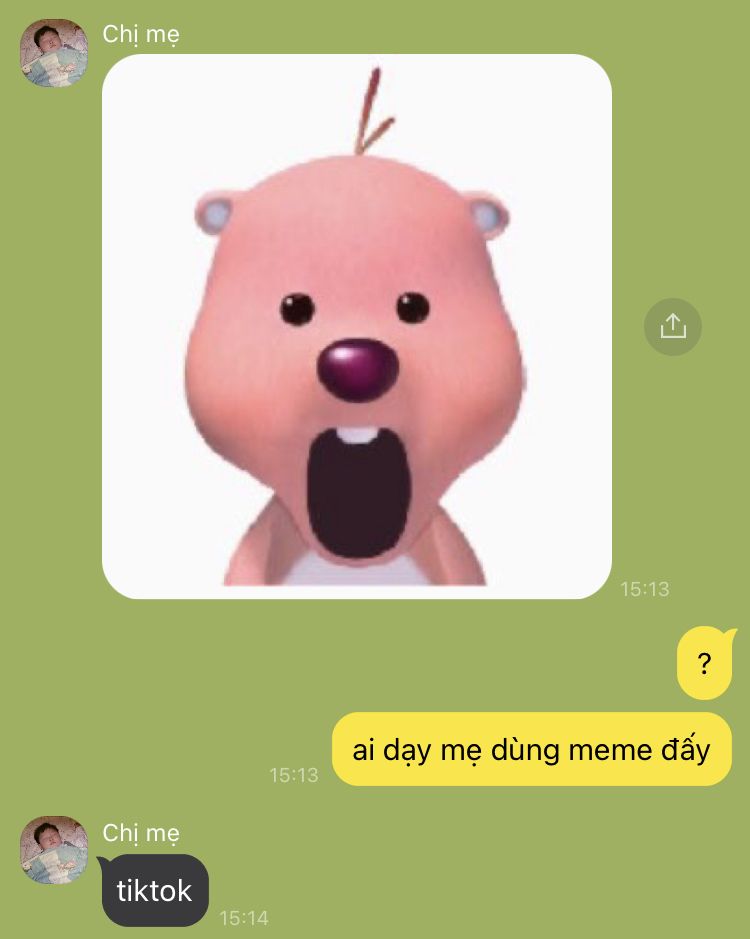Open the beaver meme image full screen
Screen dimensions: 750x939
click(x=357, y=326)
